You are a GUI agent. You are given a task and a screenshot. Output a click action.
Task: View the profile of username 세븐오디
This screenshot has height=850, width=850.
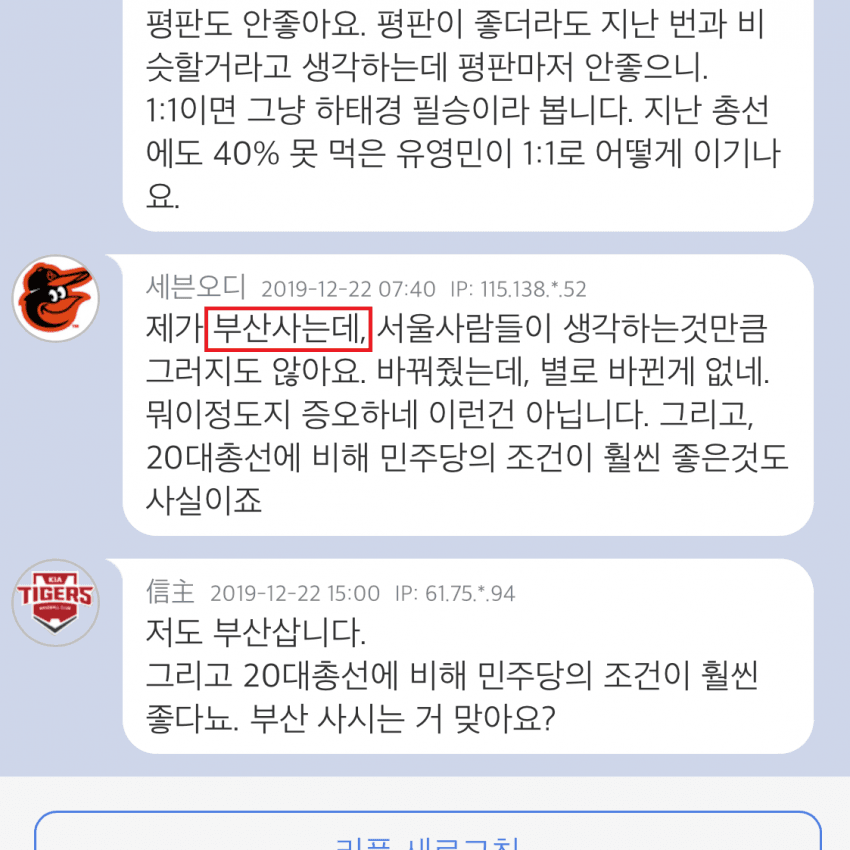(x=196, y=288)
